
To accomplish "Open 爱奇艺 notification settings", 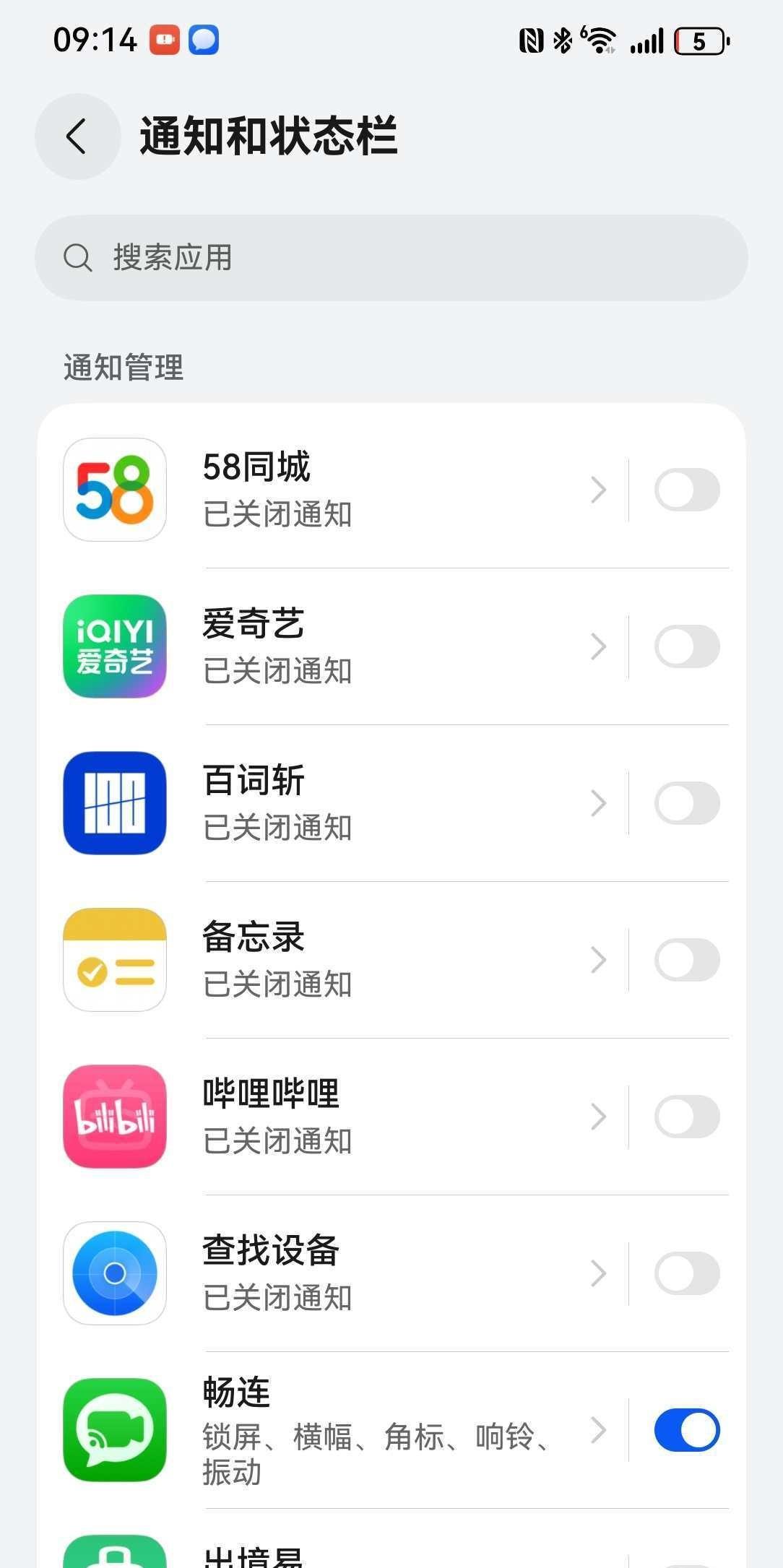I will (397, 646).
